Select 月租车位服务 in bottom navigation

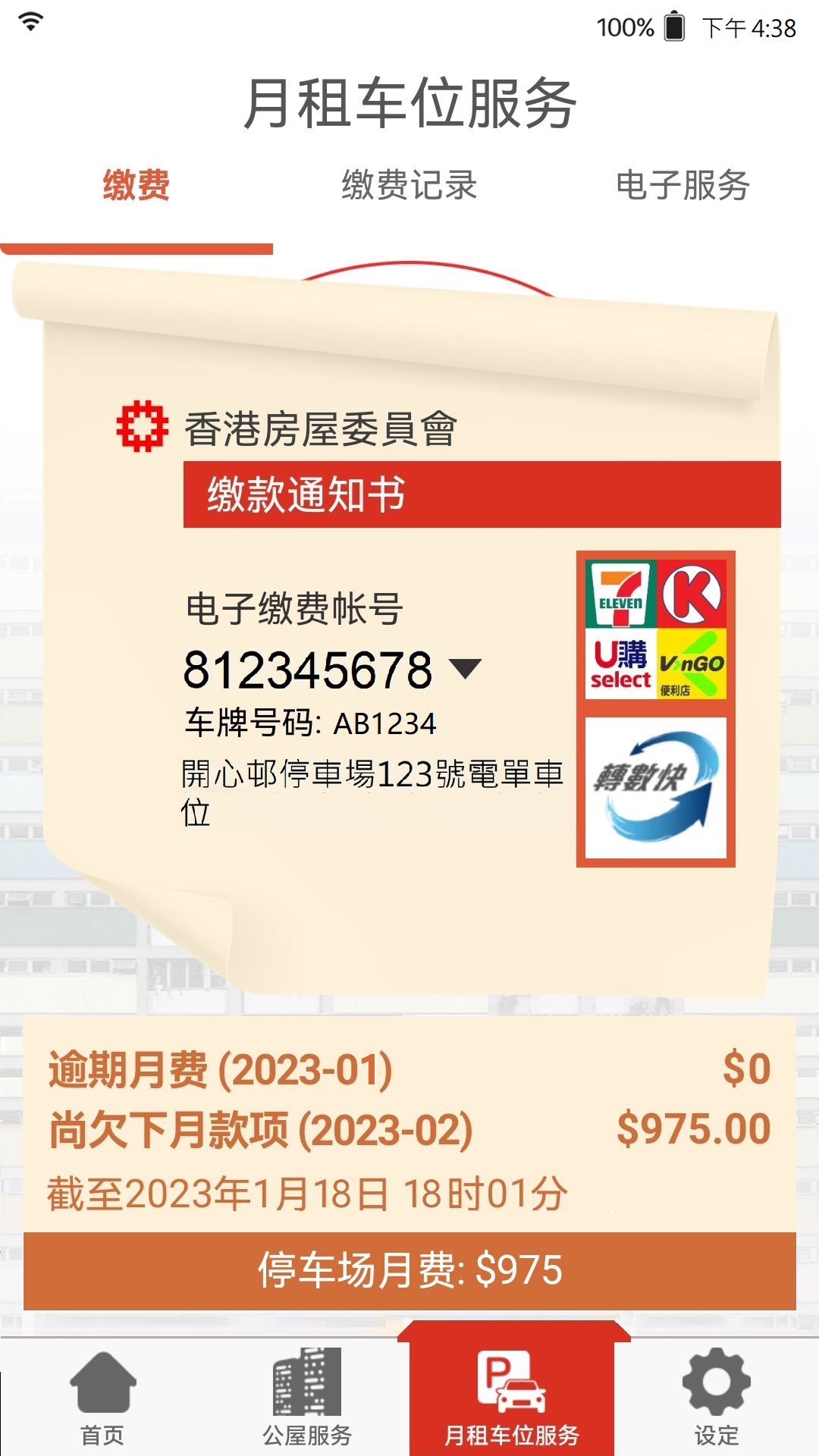(x=512, y=1397)
